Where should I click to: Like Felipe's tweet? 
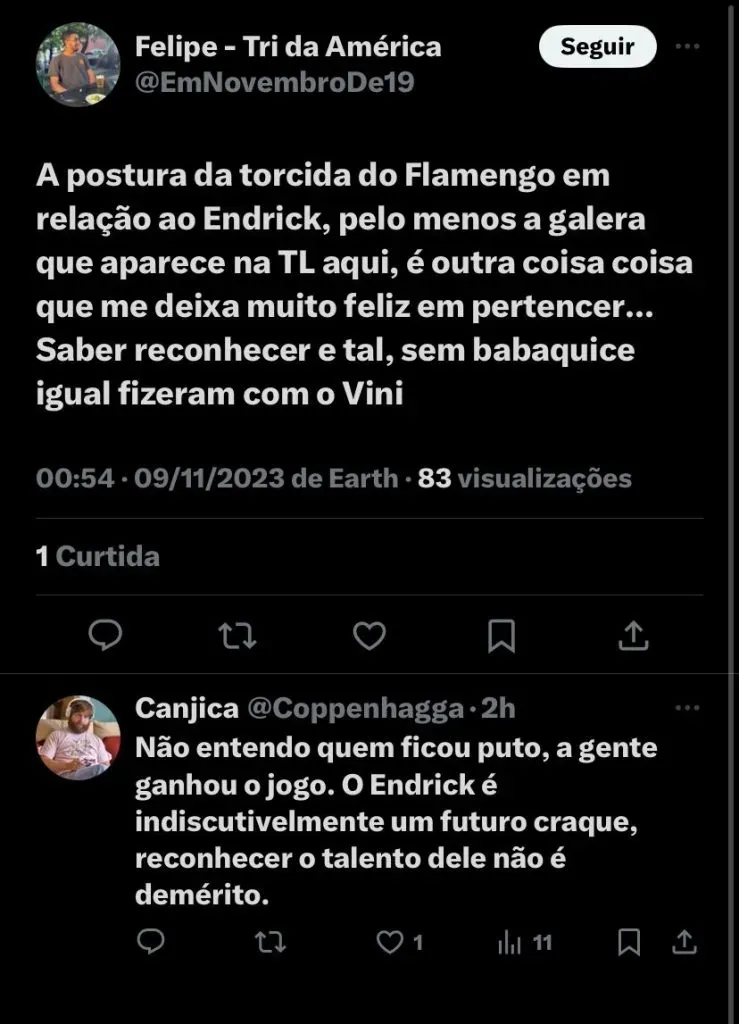[369, 634]
